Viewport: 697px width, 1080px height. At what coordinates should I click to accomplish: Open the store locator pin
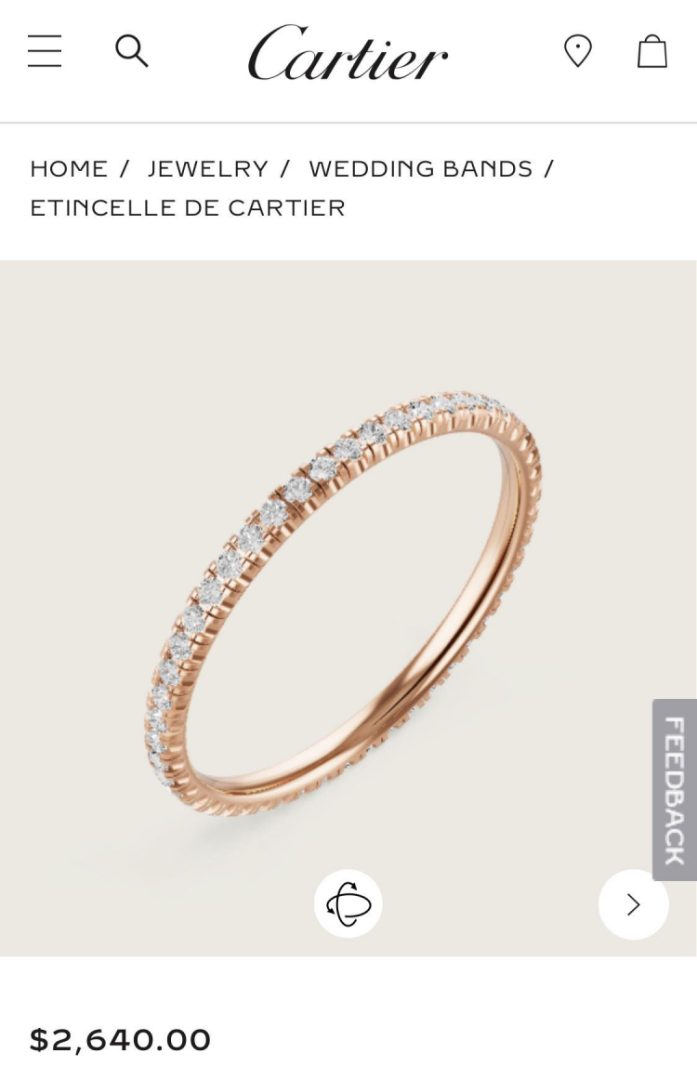coord(577,51)
